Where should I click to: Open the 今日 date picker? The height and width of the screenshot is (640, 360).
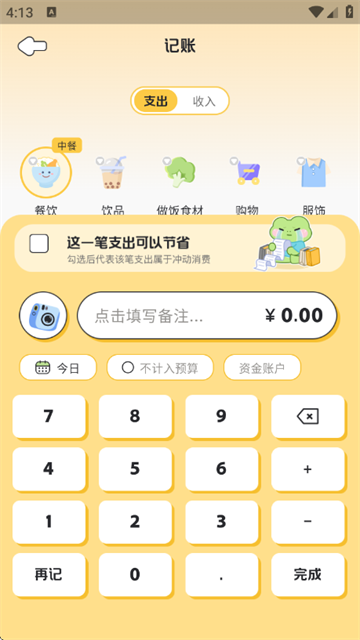[58, 368]
